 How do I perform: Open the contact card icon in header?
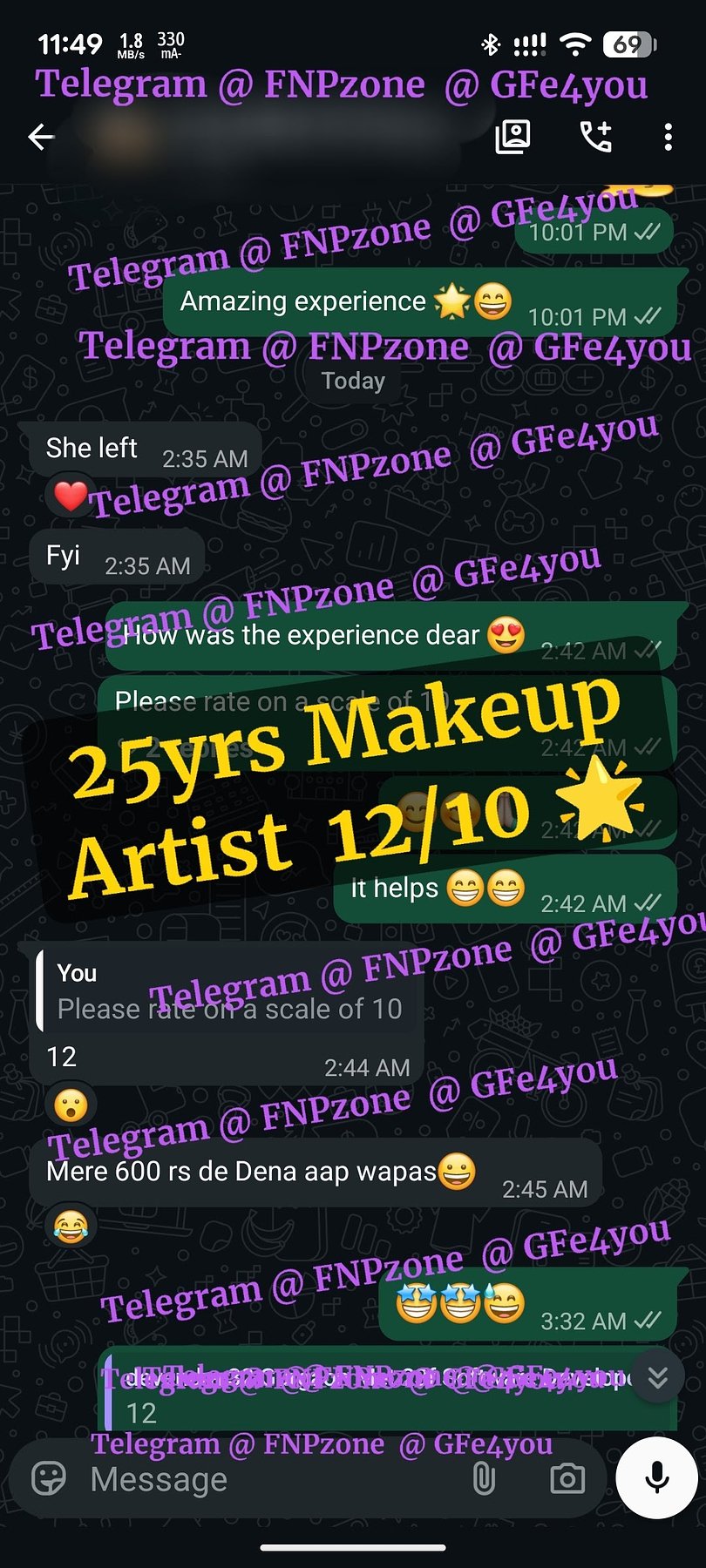pyautogui.click(x=513, y=137)
